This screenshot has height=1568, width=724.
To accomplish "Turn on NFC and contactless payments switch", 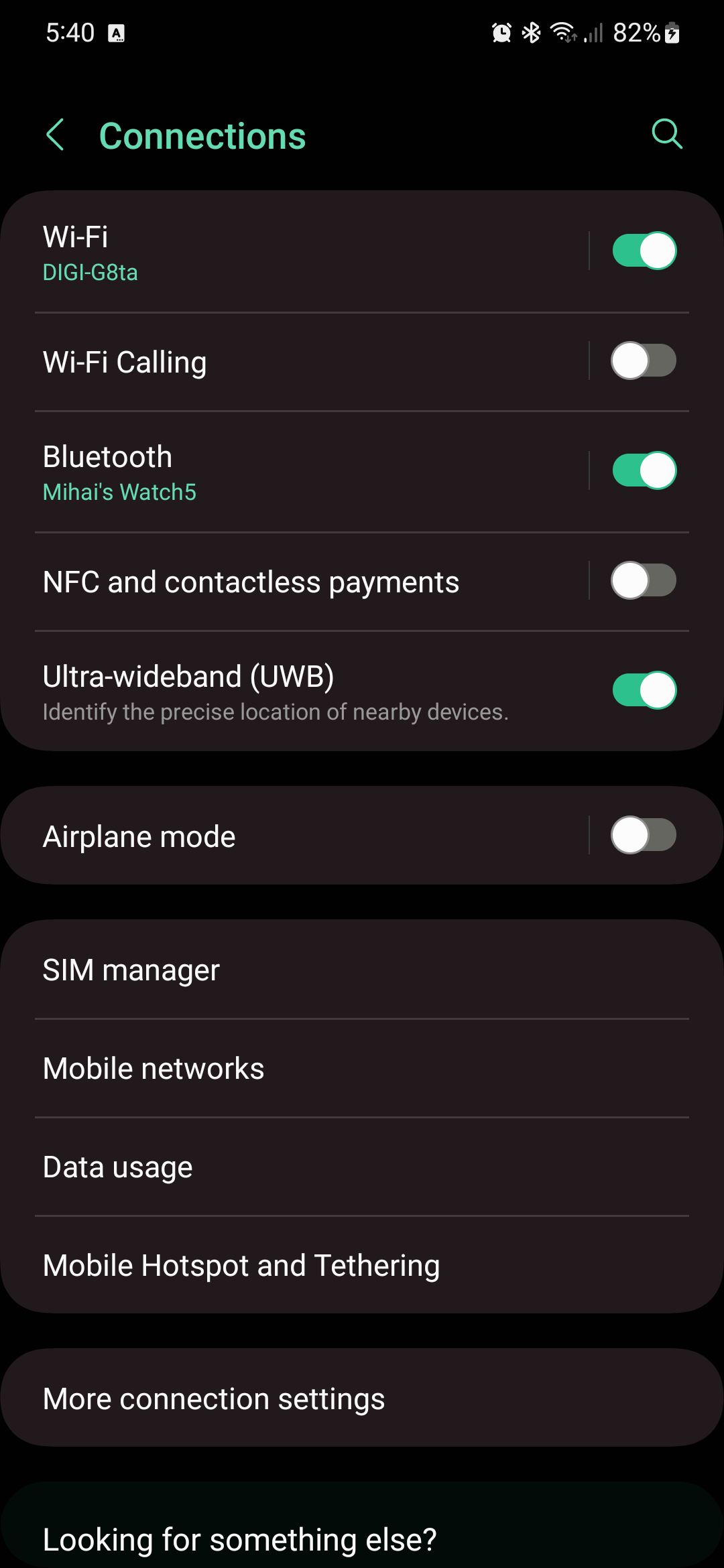I will (x=644, y=580).
